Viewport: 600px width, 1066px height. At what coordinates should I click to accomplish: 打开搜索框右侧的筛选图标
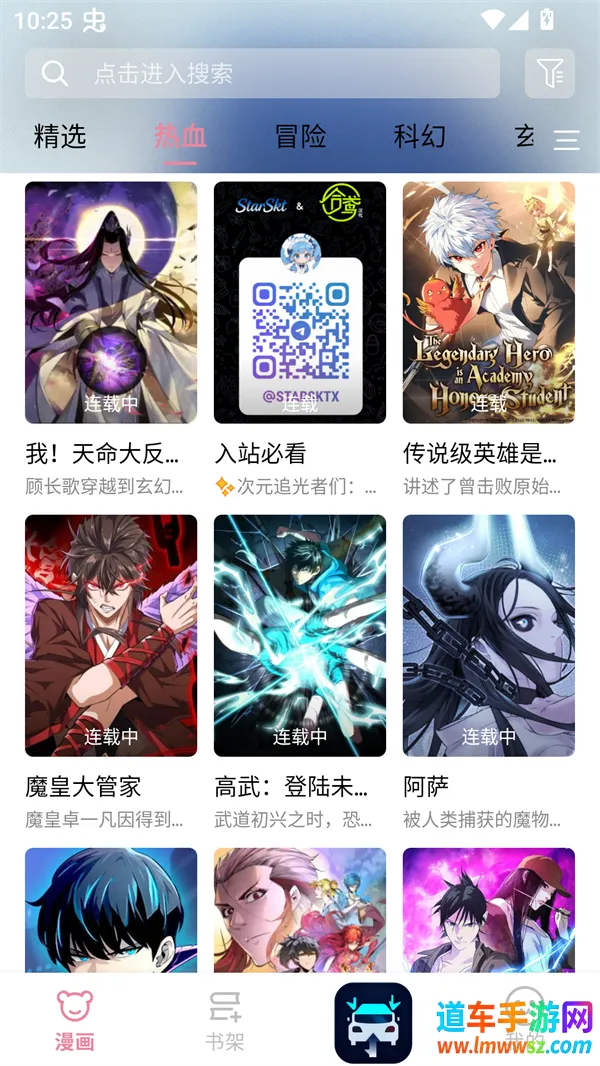point(550,73)
